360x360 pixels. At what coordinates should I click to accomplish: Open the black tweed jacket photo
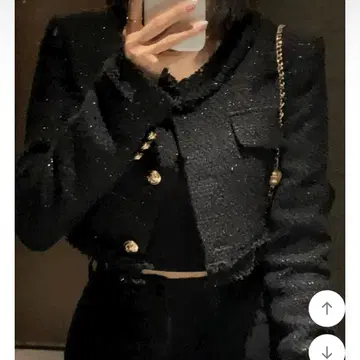pos(180,180)
